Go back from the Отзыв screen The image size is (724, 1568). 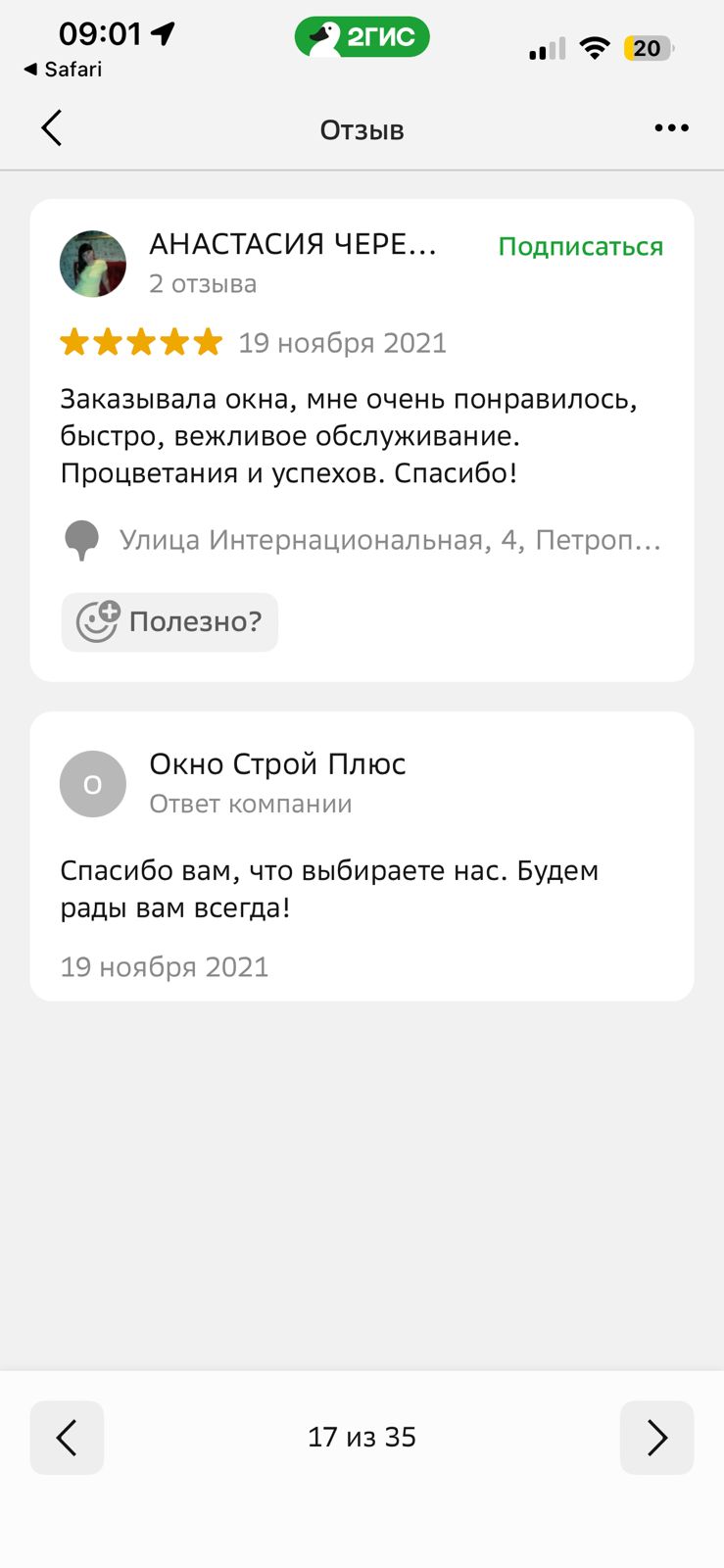tap(52, 128)
